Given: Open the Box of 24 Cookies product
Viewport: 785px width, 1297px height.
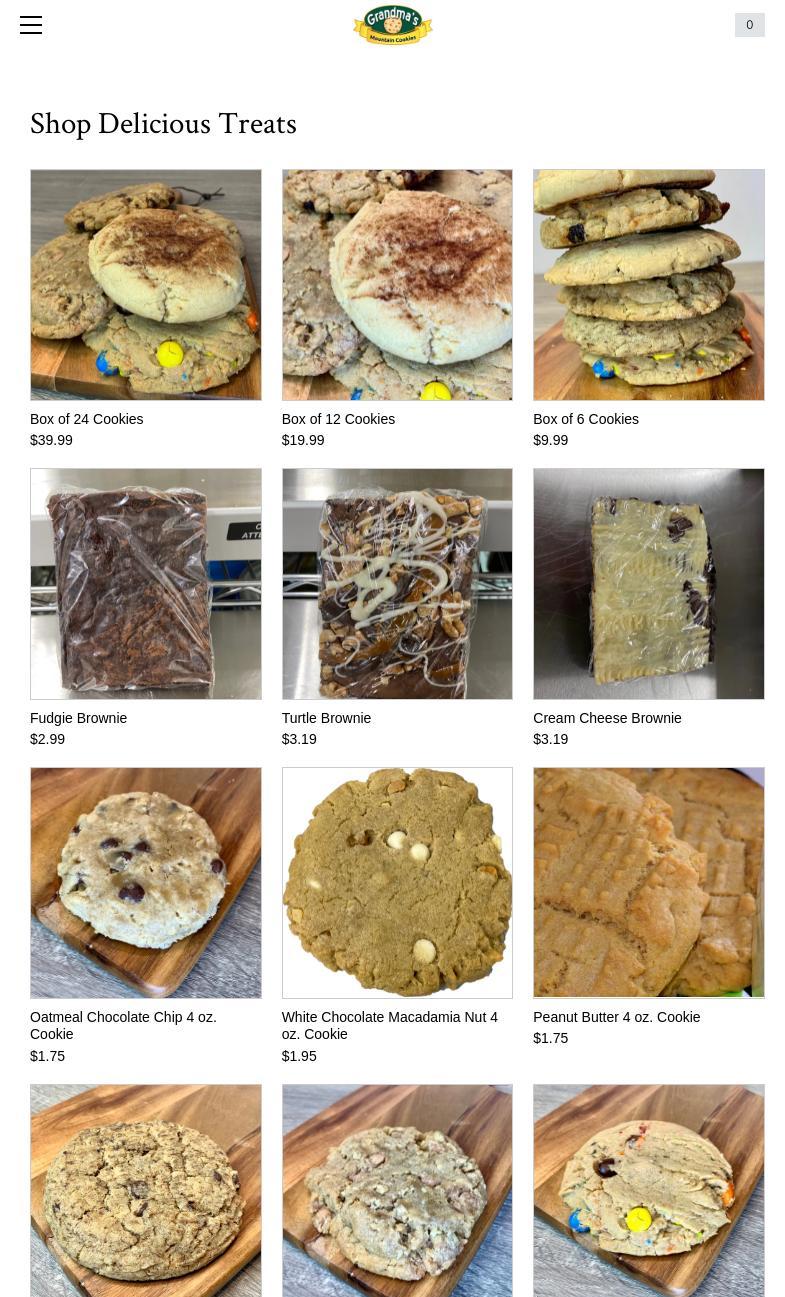Looking at the screenshot, I should click(x=146, y=285).
